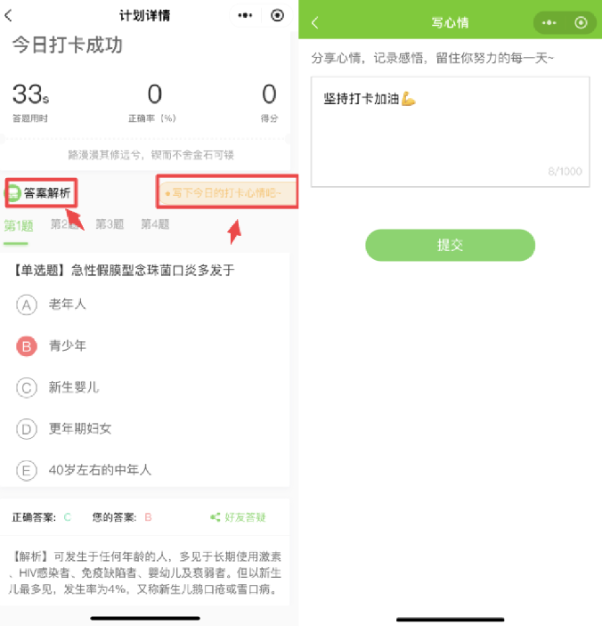602x633 pixels.
Task: Focus the mood text field with 坚持打卡加油
Action: [x=449, y=132]
